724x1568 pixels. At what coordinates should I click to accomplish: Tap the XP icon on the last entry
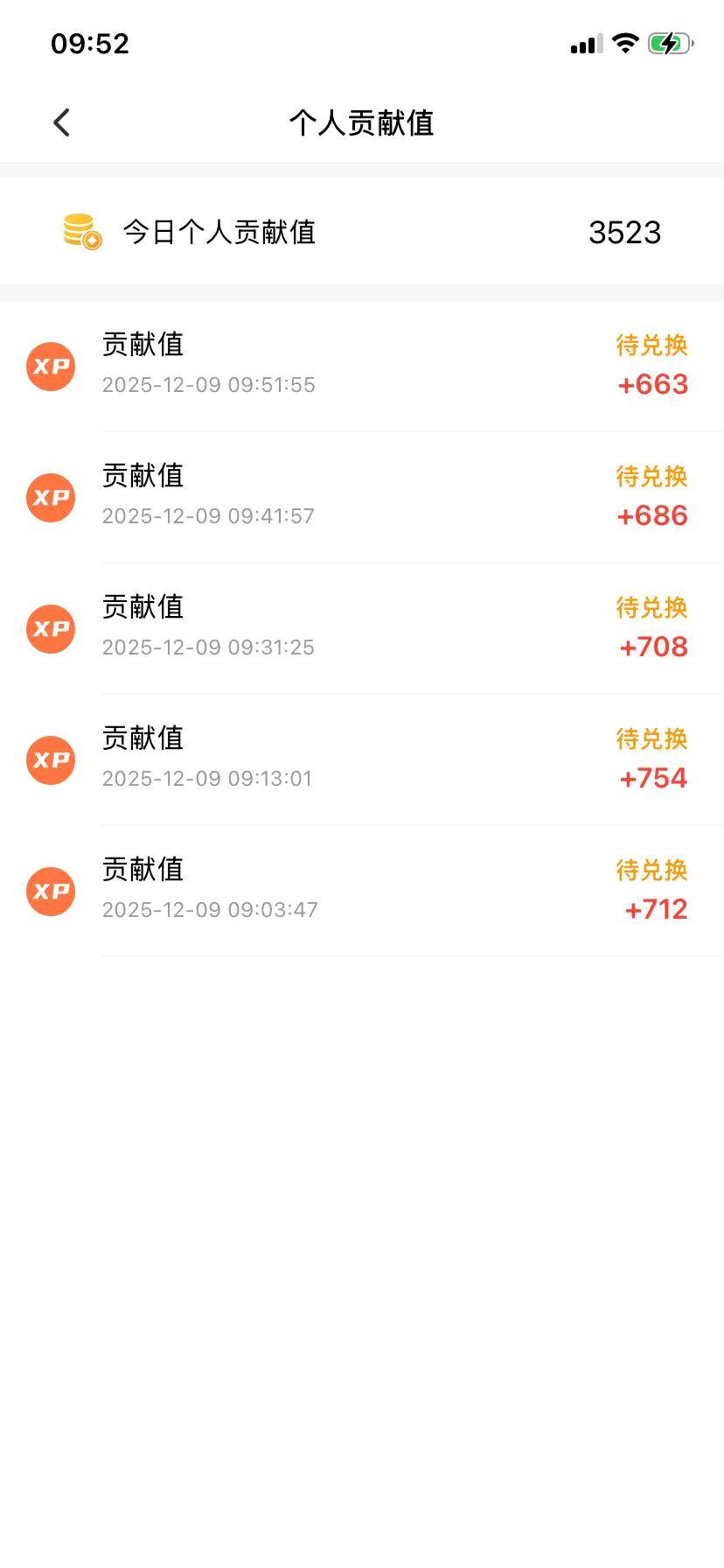pyautogui.click(x=50, y=892)
